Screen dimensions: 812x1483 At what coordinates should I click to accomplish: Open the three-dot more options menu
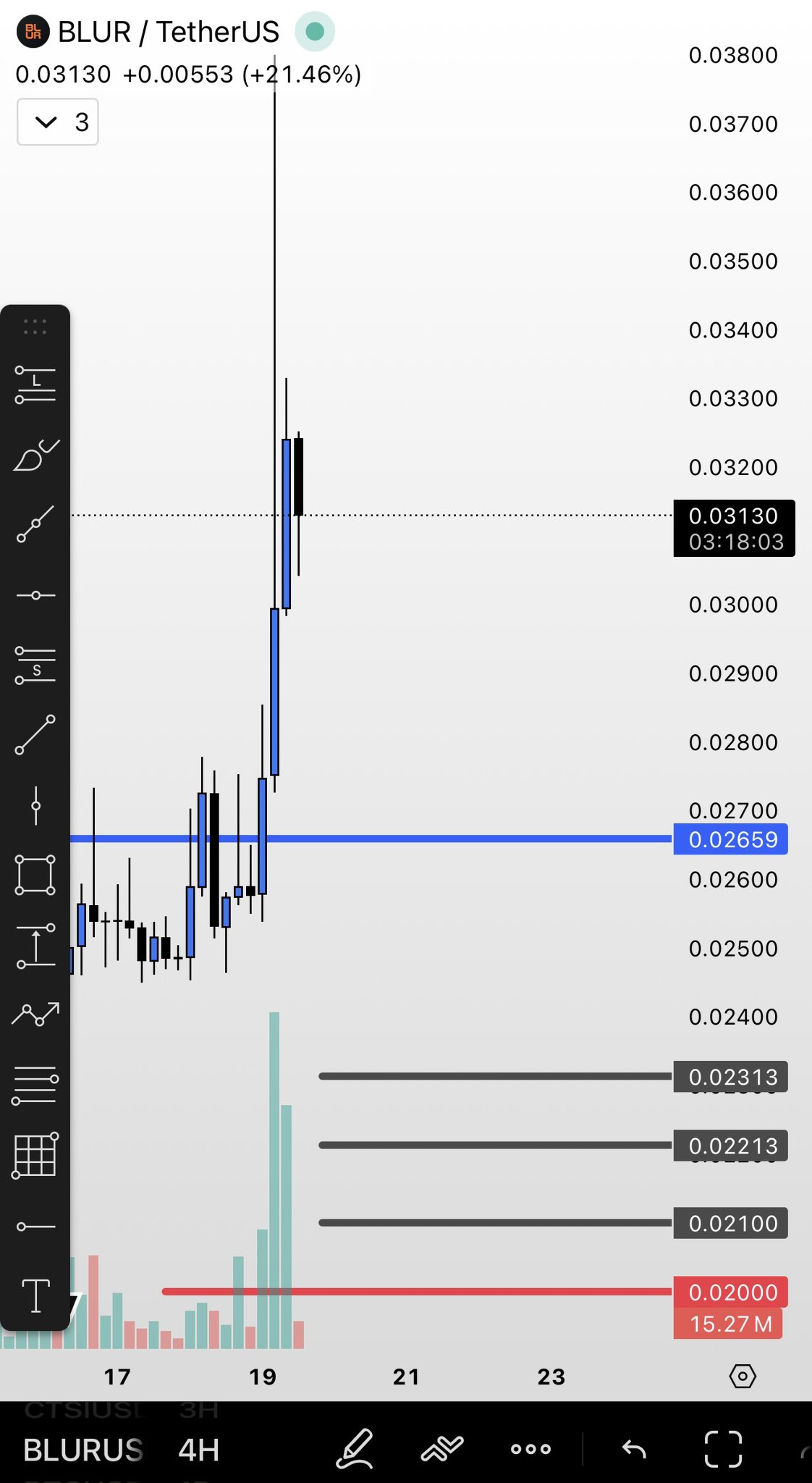click(530, 1449)
